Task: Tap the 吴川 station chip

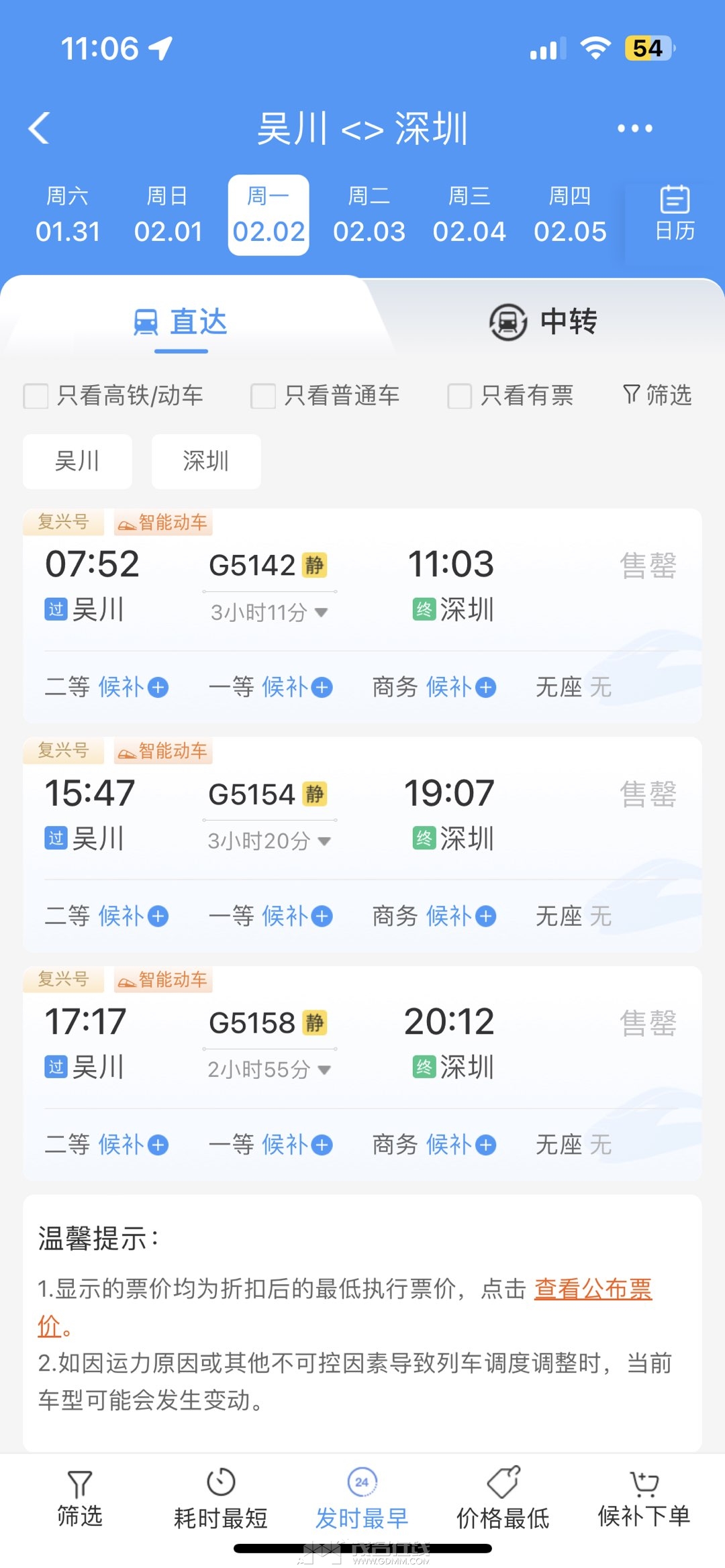Action: [x=77, y=461]
